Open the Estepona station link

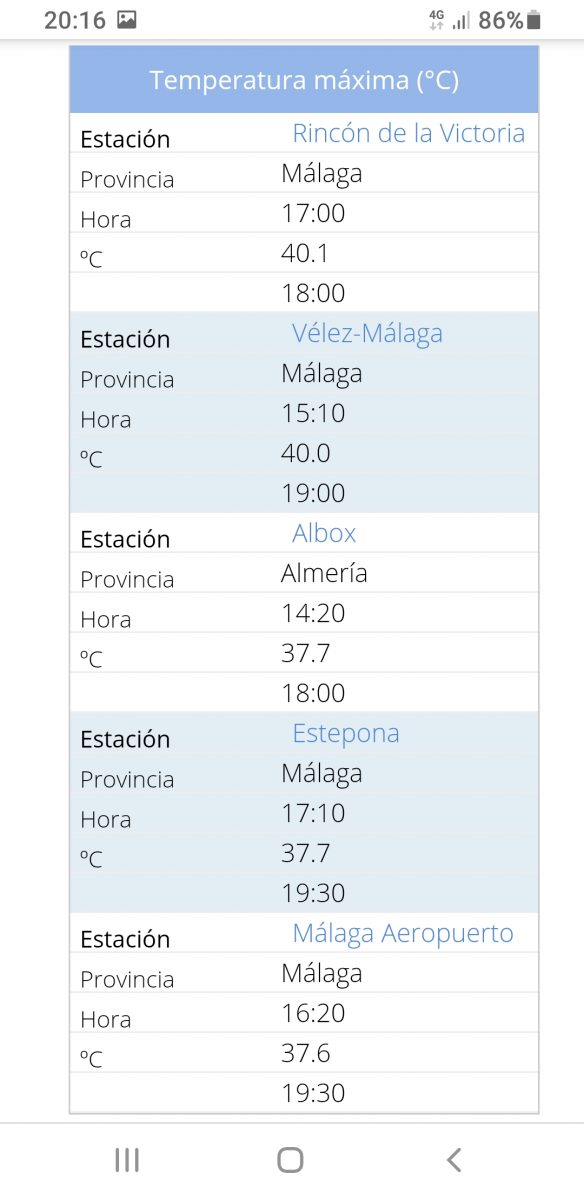pyautogui.click(x=346, y=733)
